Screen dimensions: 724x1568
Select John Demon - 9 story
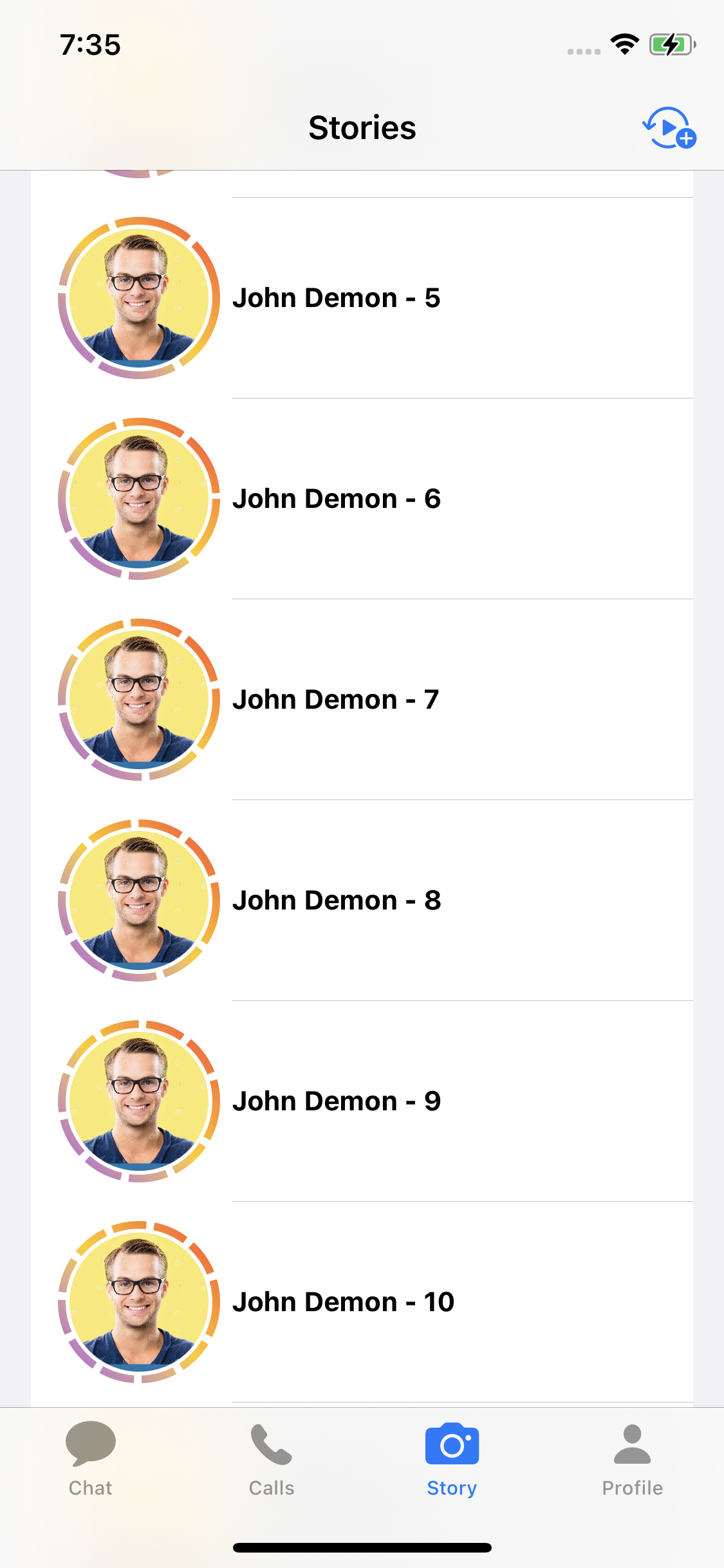(x=362, y=1101)
